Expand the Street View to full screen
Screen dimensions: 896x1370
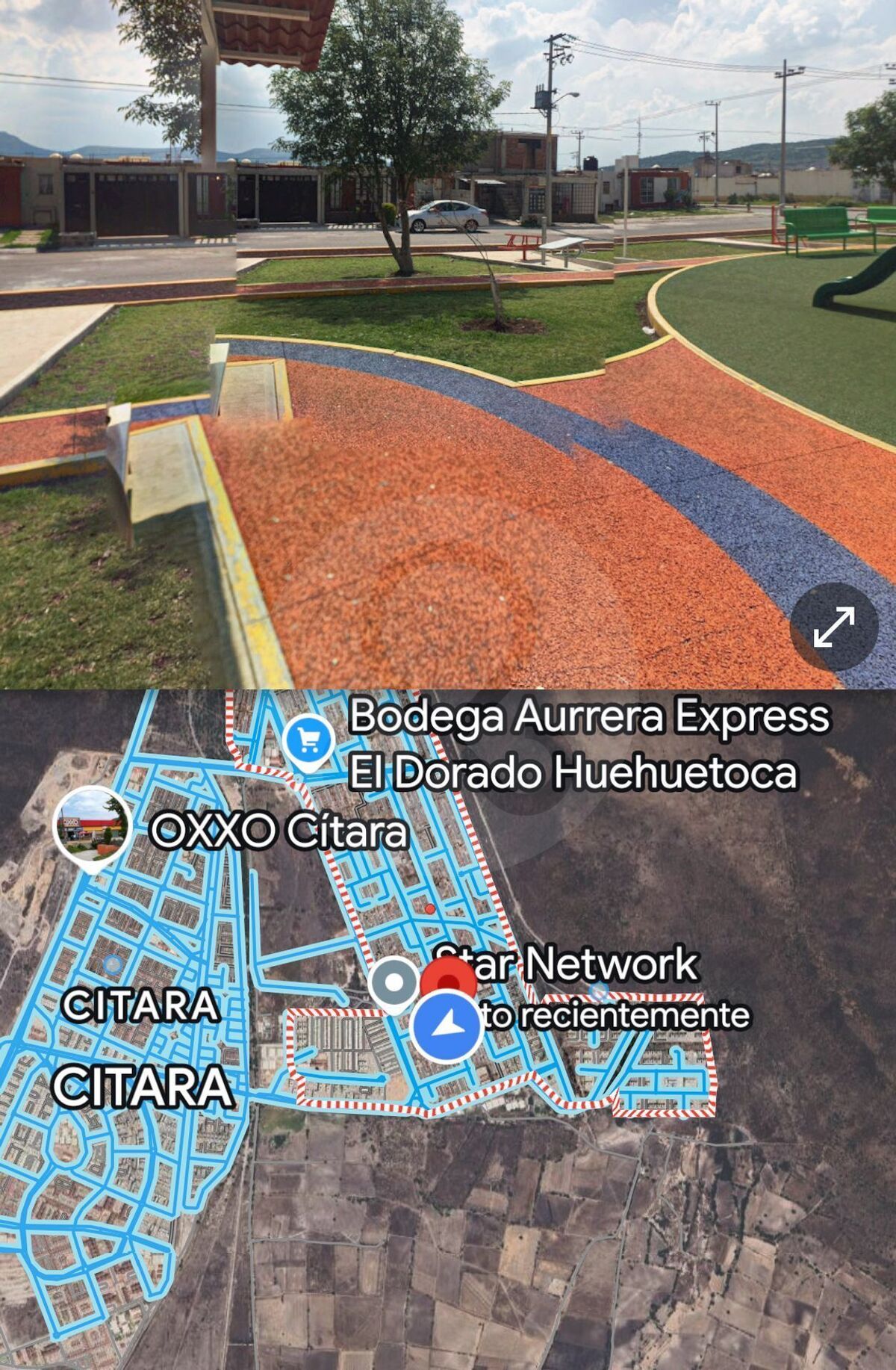[x=834, y=627]
